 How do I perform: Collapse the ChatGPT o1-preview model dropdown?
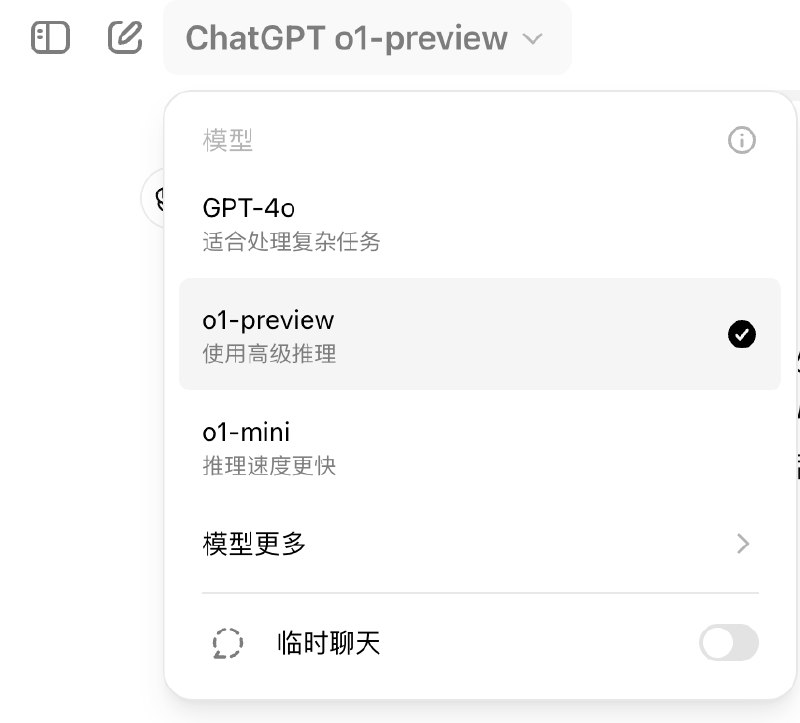coord(366,39)
